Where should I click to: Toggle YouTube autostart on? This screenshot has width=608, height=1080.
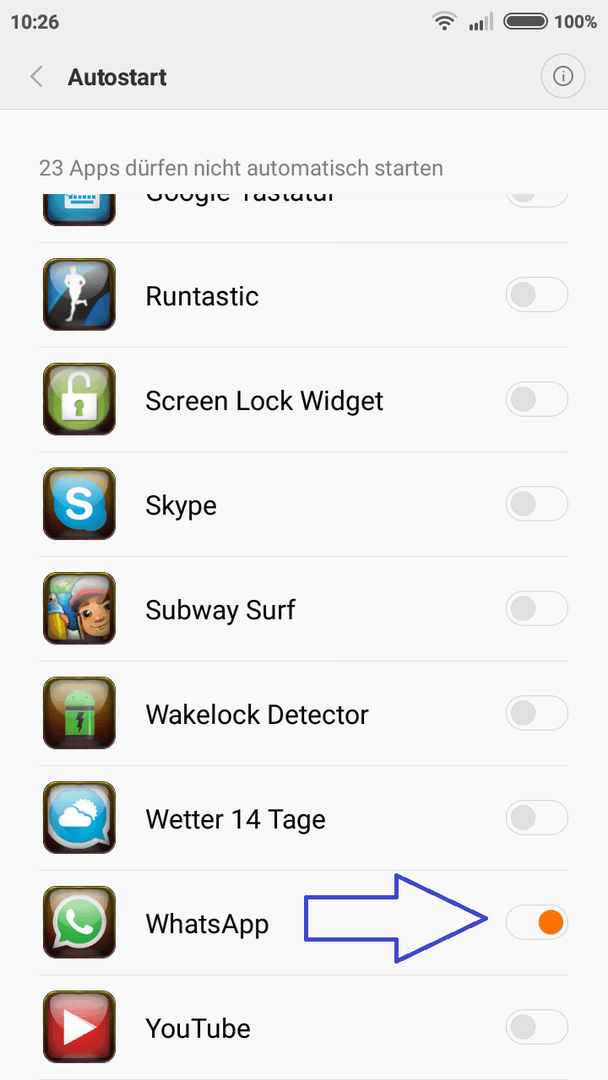tap(536, 1028)
